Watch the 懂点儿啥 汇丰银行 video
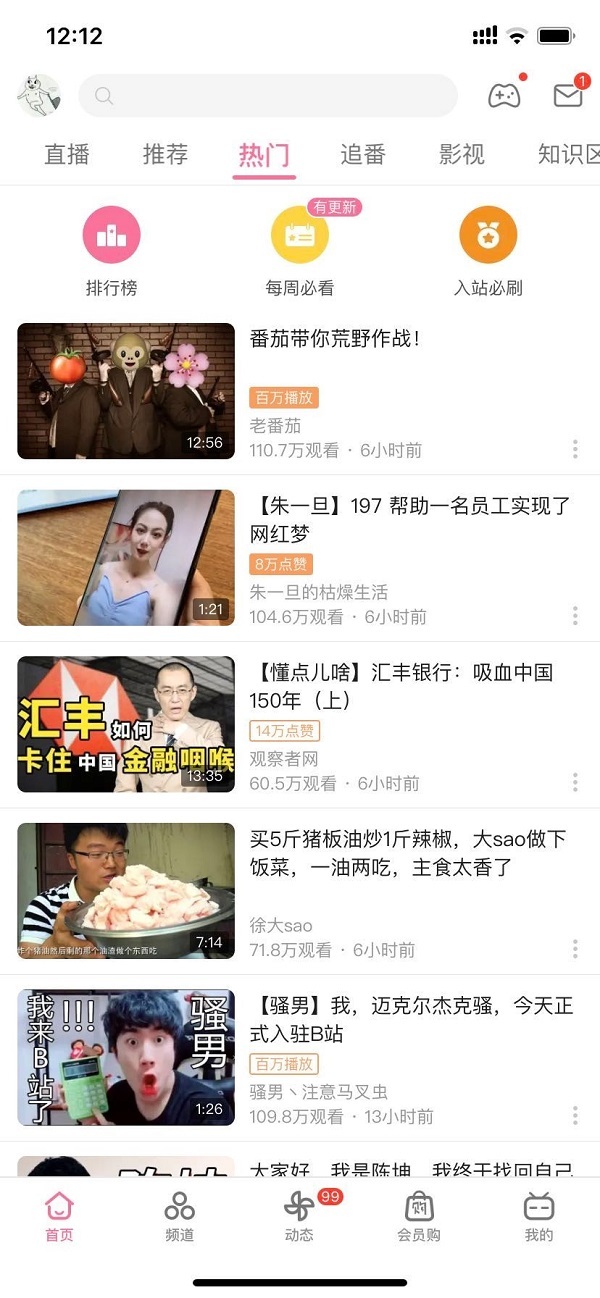600x1298 pixels. 126,724
